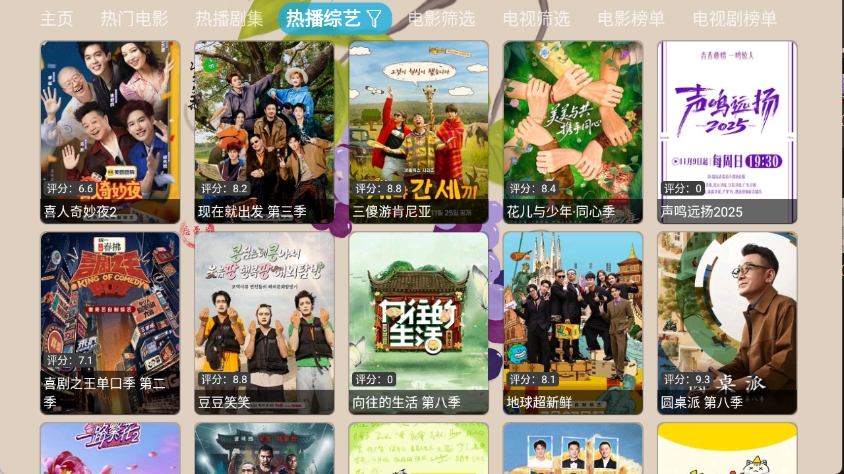Open 圆桌派 第八季
844x474 pixels.
[727, 323]
